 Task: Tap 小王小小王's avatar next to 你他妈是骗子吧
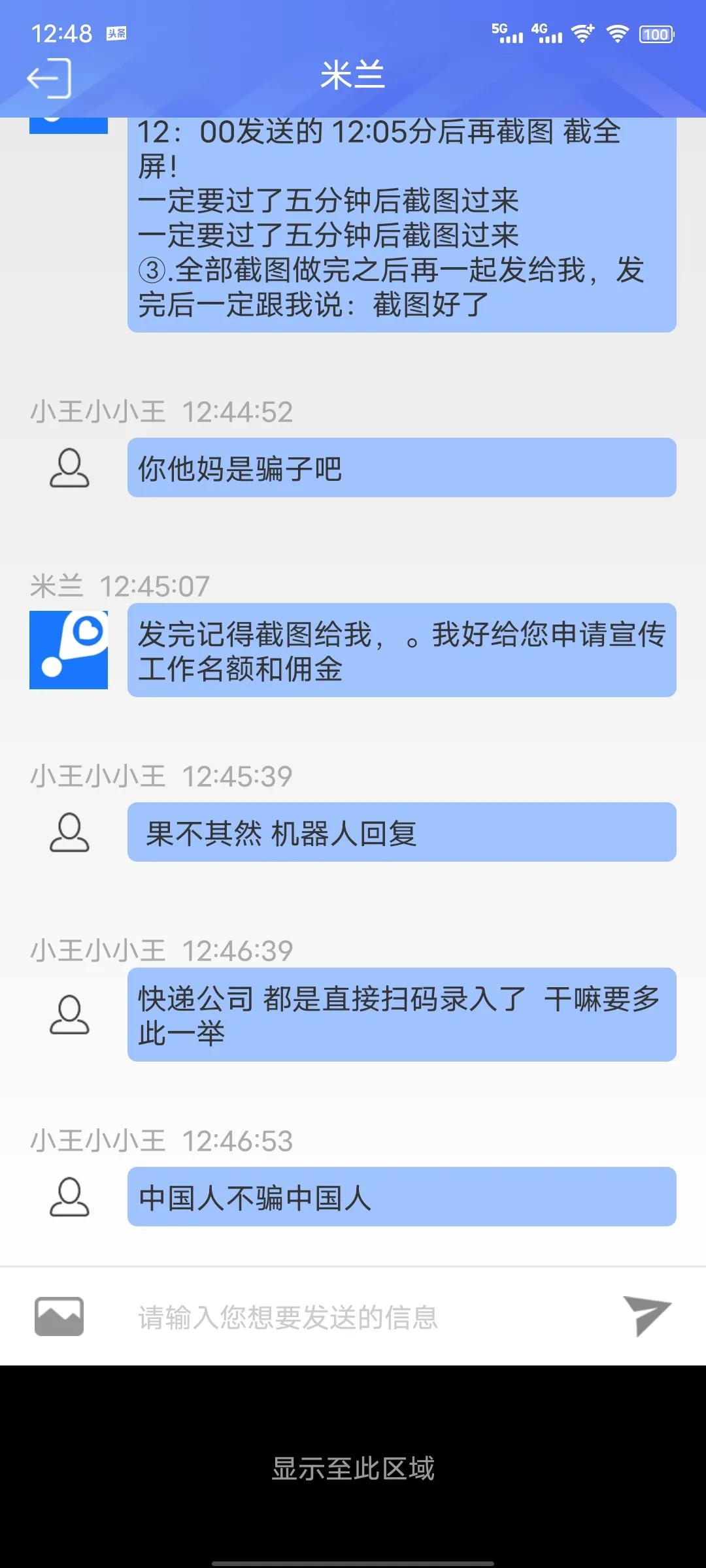coord(69,468)
